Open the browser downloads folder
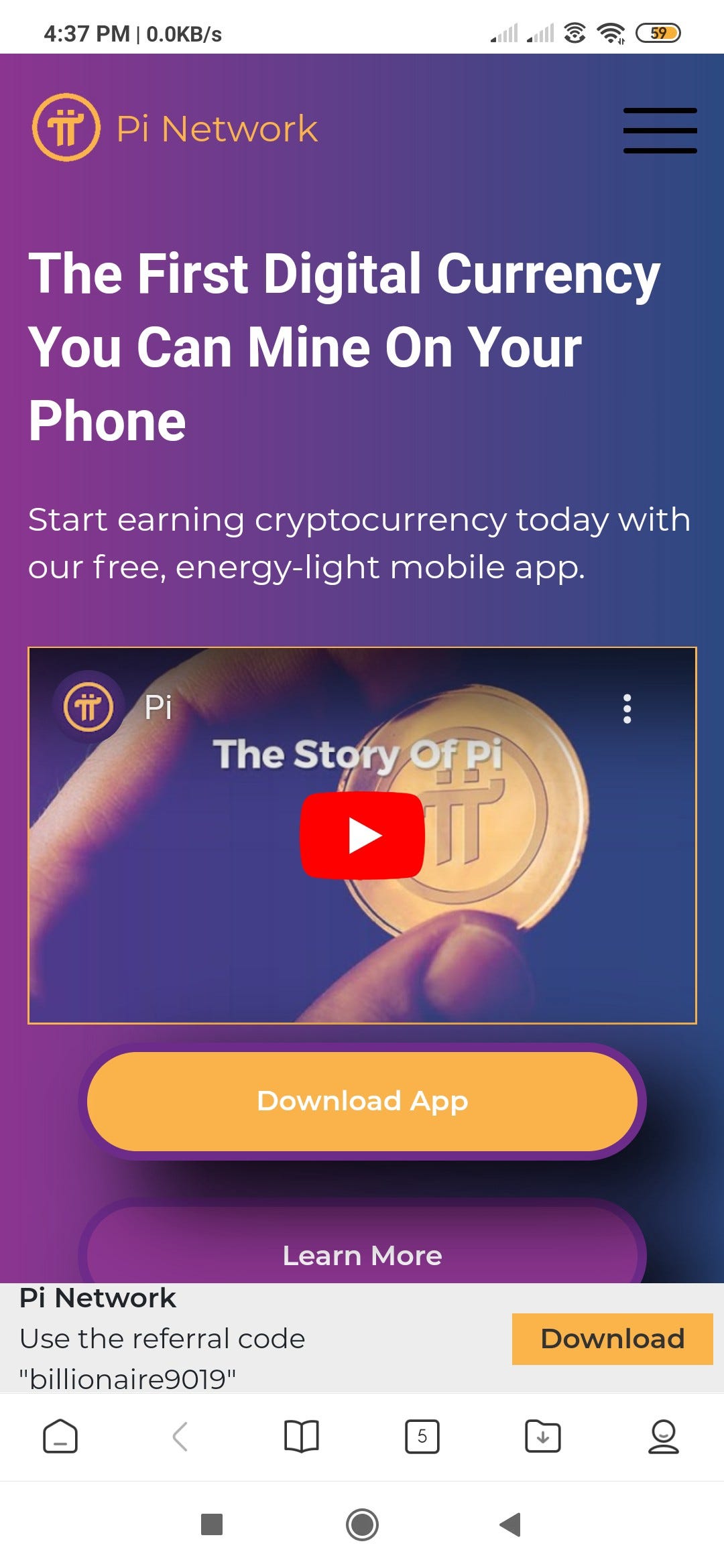The height and width of the screenshot is (1568, 724). click(x=543, y=1437)
